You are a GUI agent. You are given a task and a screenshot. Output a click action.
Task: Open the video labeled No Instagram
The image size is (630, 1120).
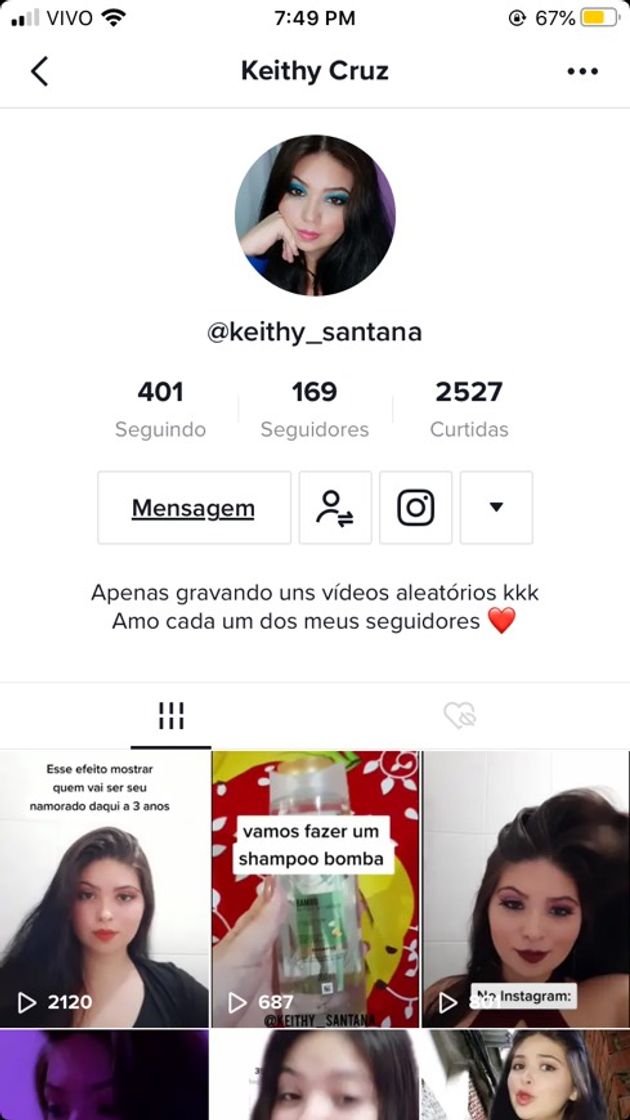pyautogui.click(x=526, y=888)
